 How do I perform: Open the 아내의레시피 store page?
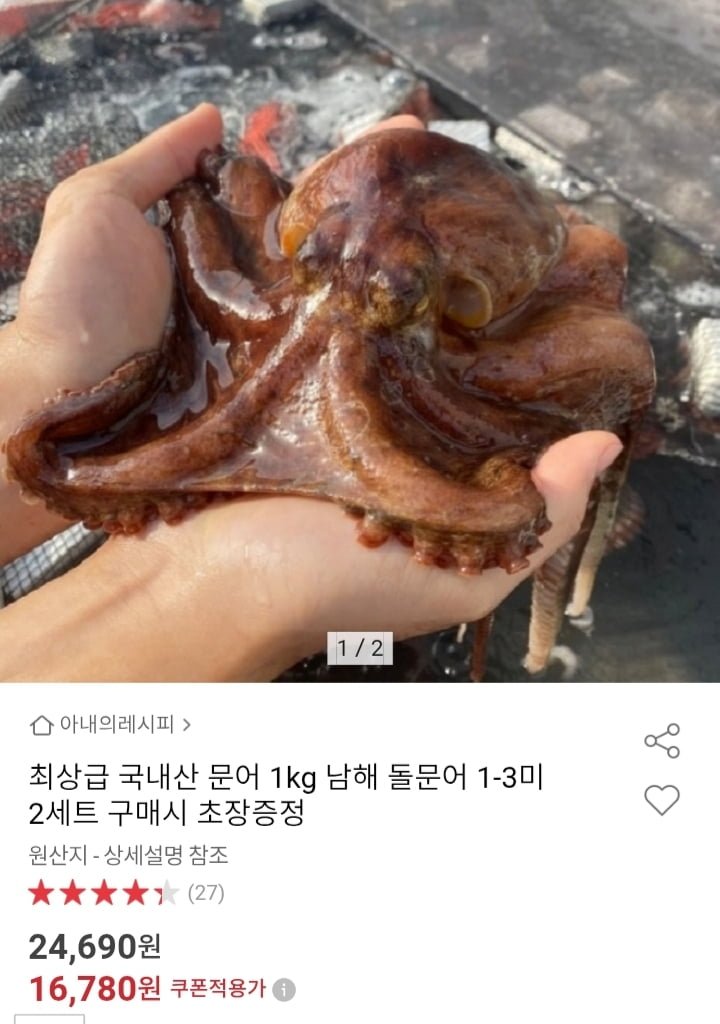coord(112,723)
